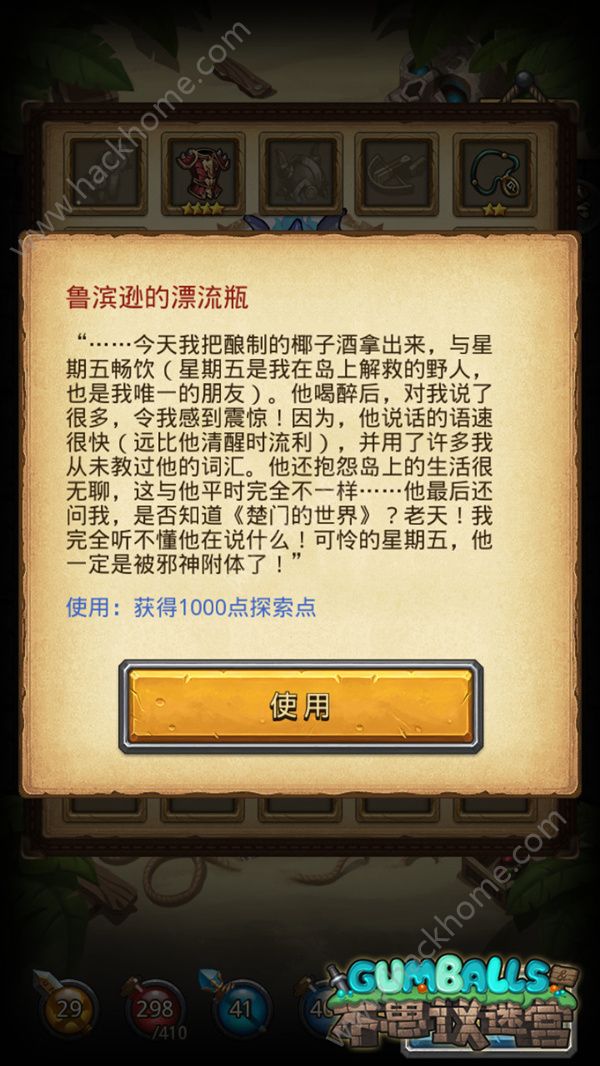Tap the 使用 button to use the bottle
Image resolution: width=600 pixels, height=1066 pixels.
click(299, 706)
